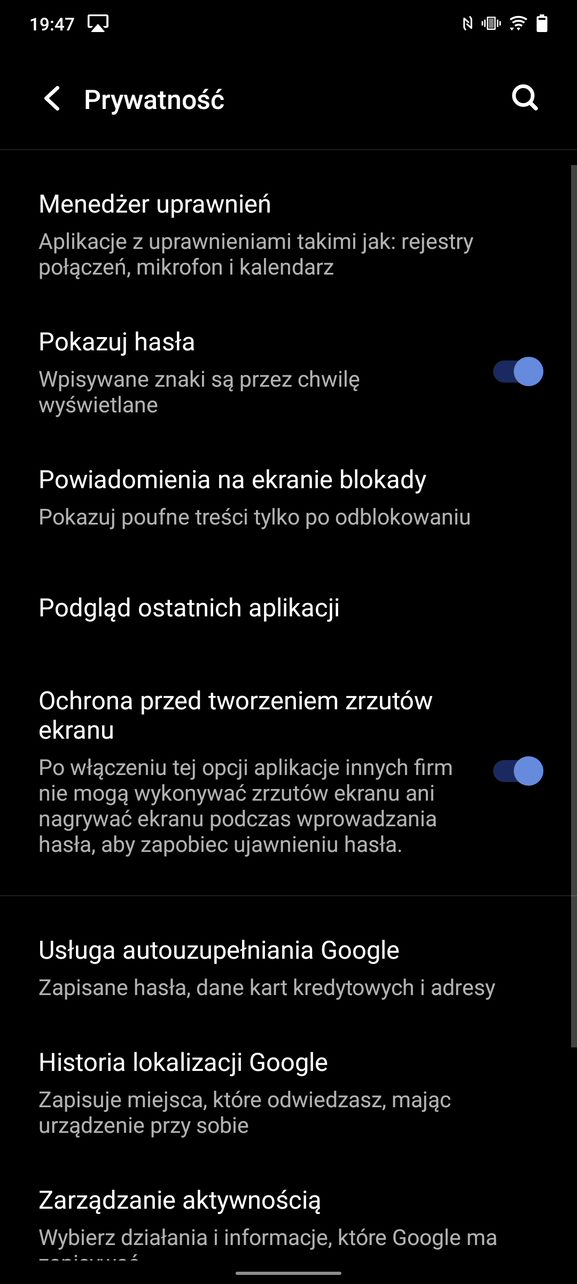Image resolution: width=577 pixels, height=1284 pixels.
Task: Toggle the Pokazuj hasła switch
Action: [x=518, y=372]
